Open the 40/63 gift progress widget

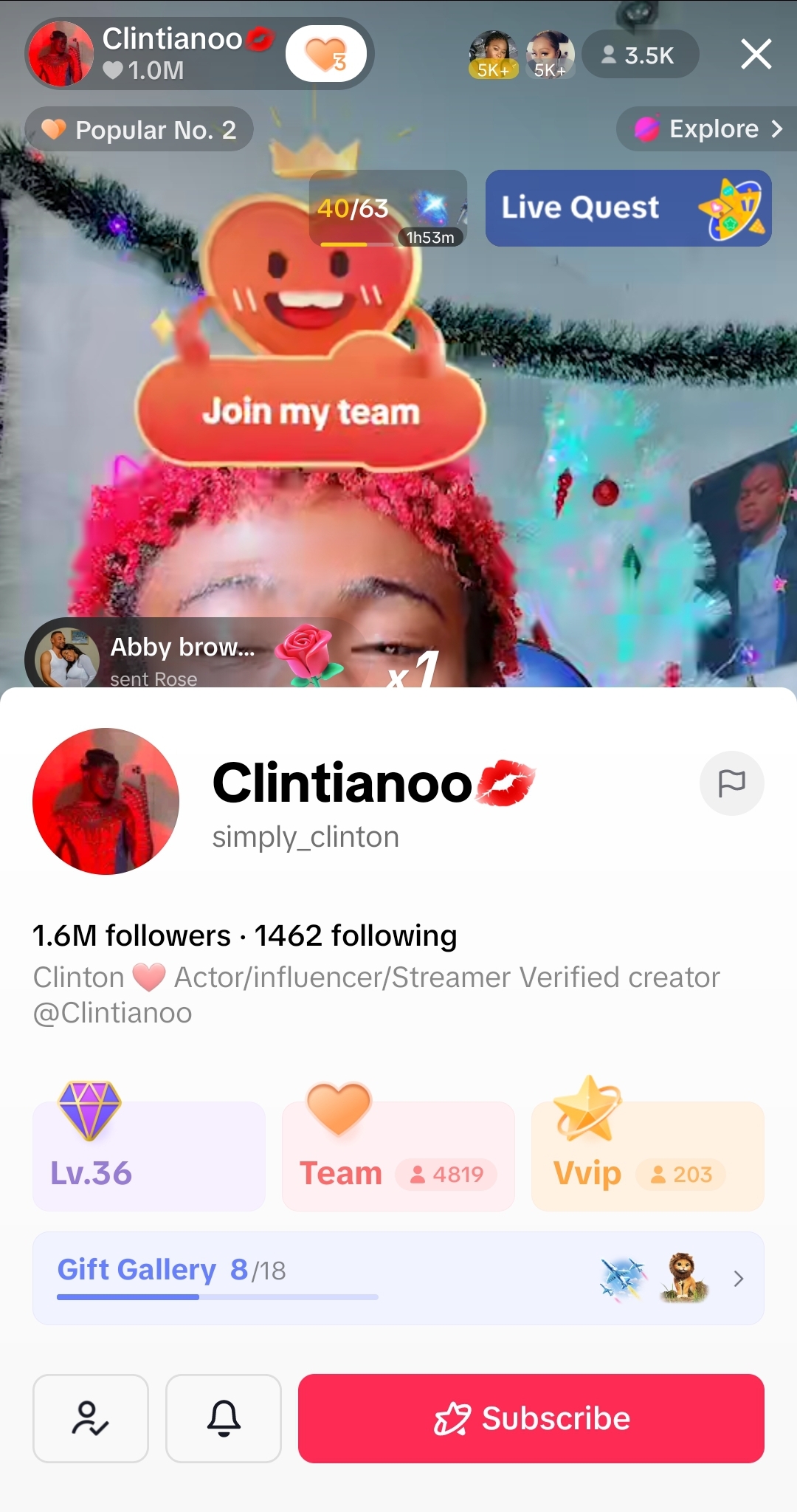pos(387,209)
